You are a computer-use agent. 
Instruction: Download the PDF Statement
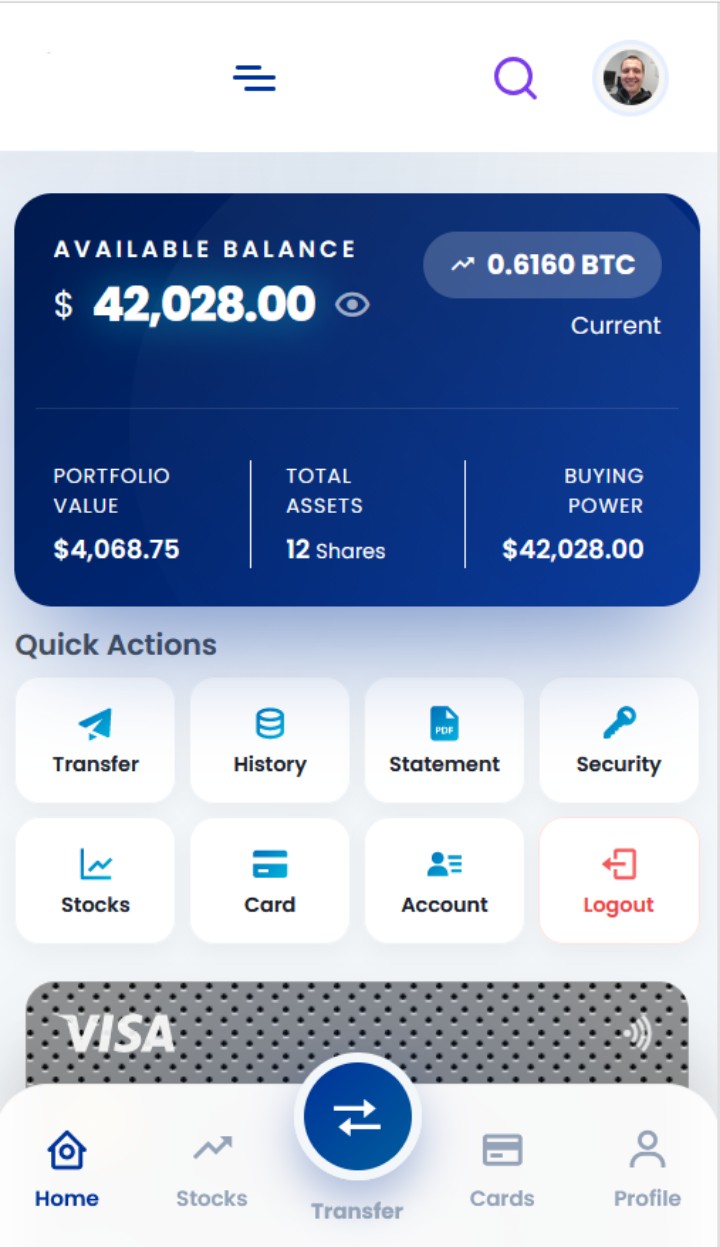(x=444, y=740)
